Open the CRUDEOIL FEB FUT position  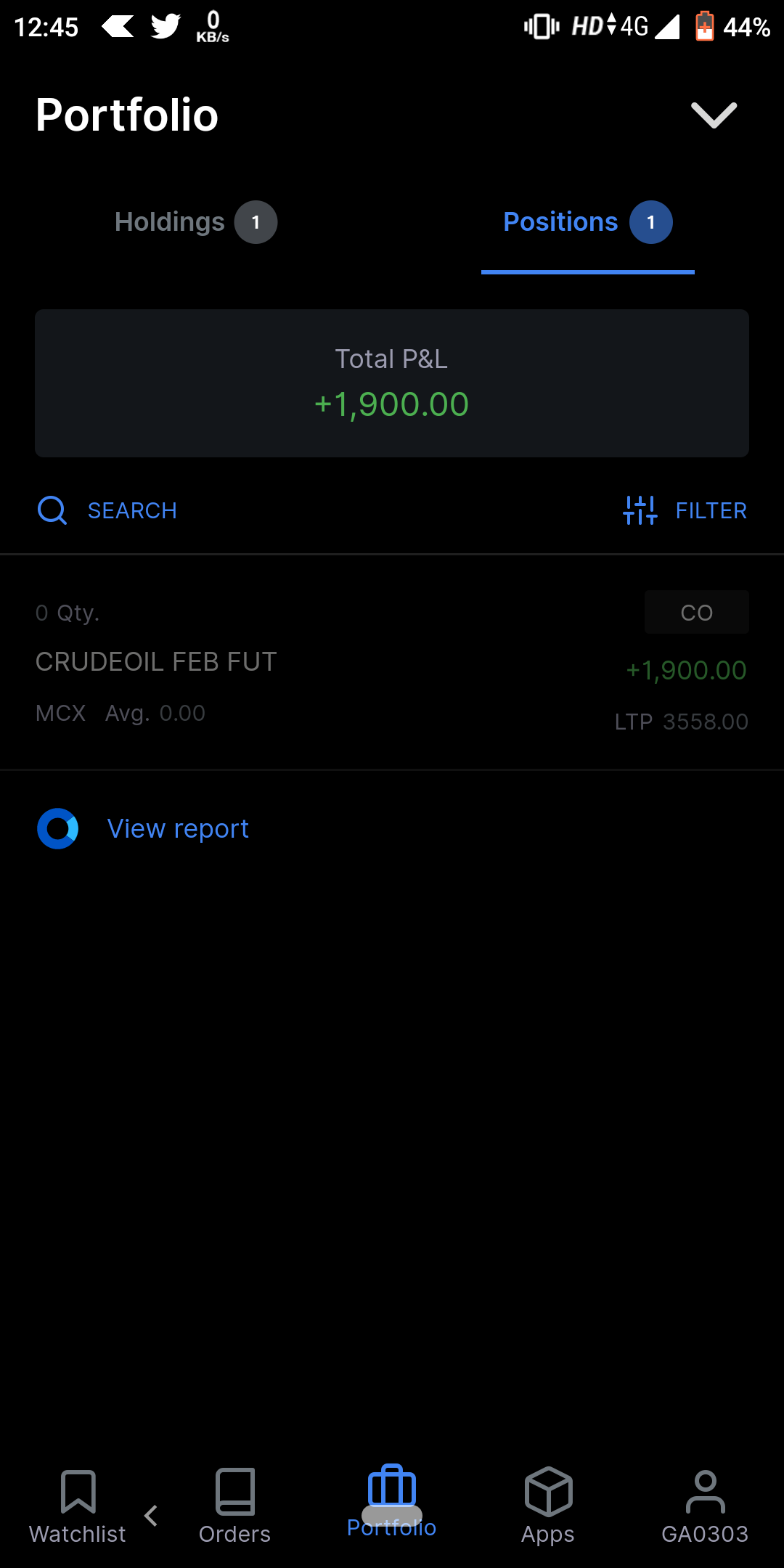[392, 662]
